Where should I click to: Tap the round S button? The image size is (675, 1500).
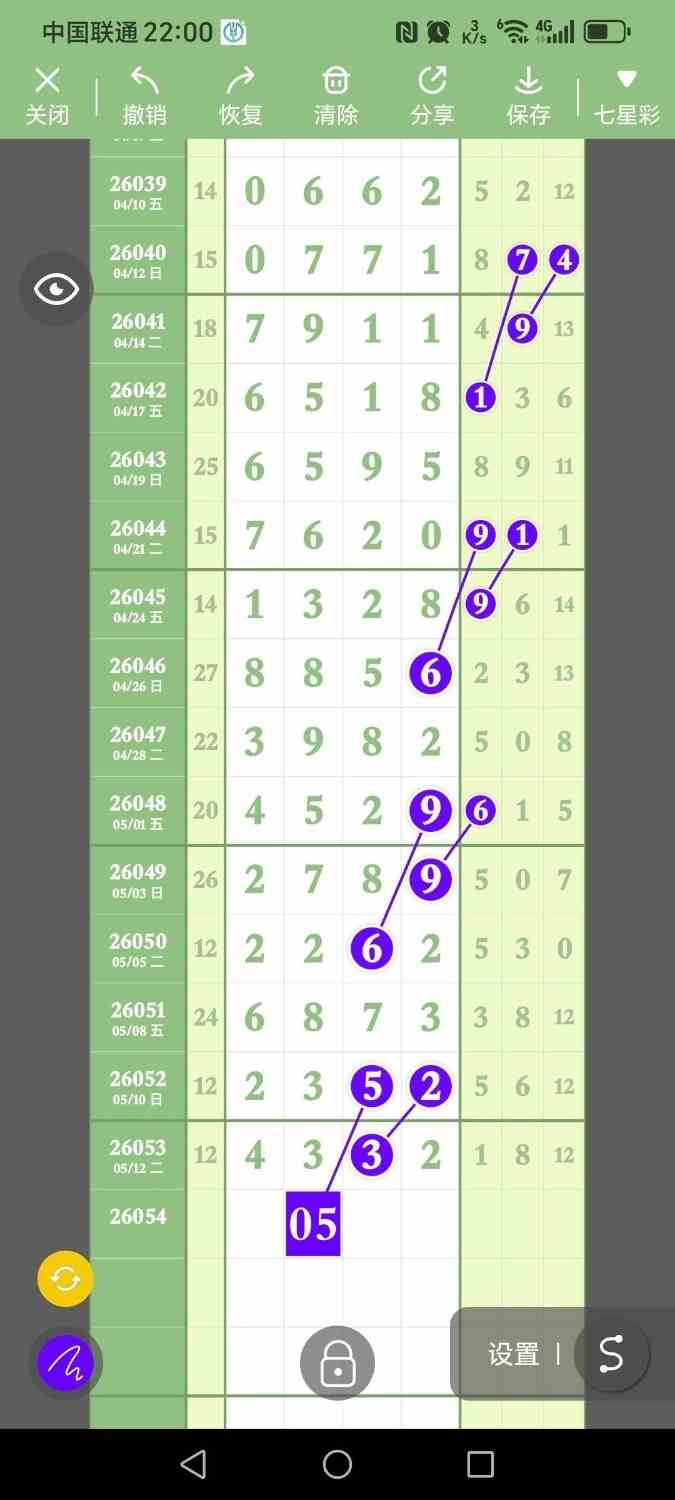tap(611, 1355)
